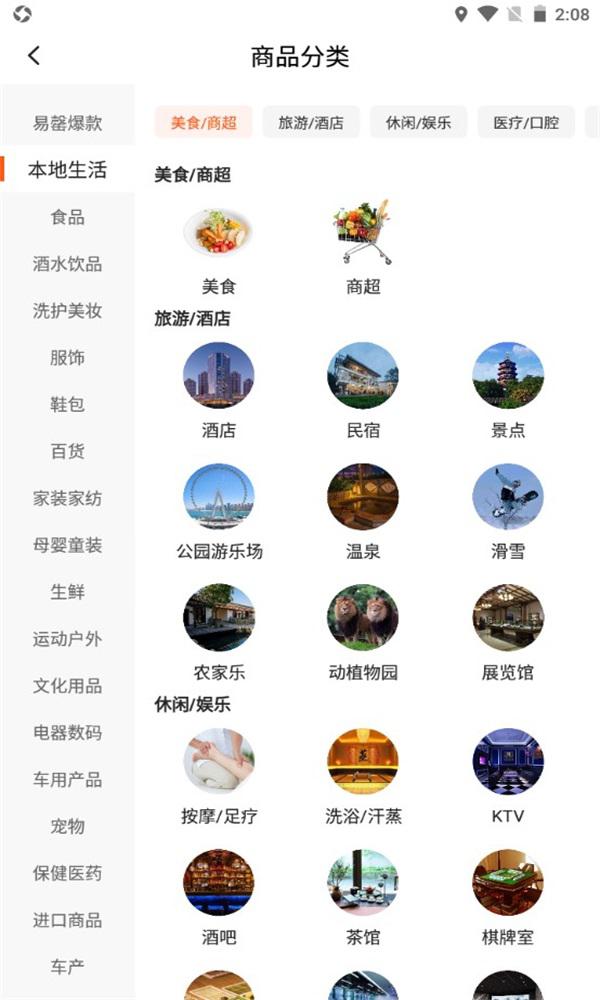The height and width of the screenshot is (1000, 600).
Task: Choose 洗护美妆 from the sidebar
Action: (x=67, y=311)
